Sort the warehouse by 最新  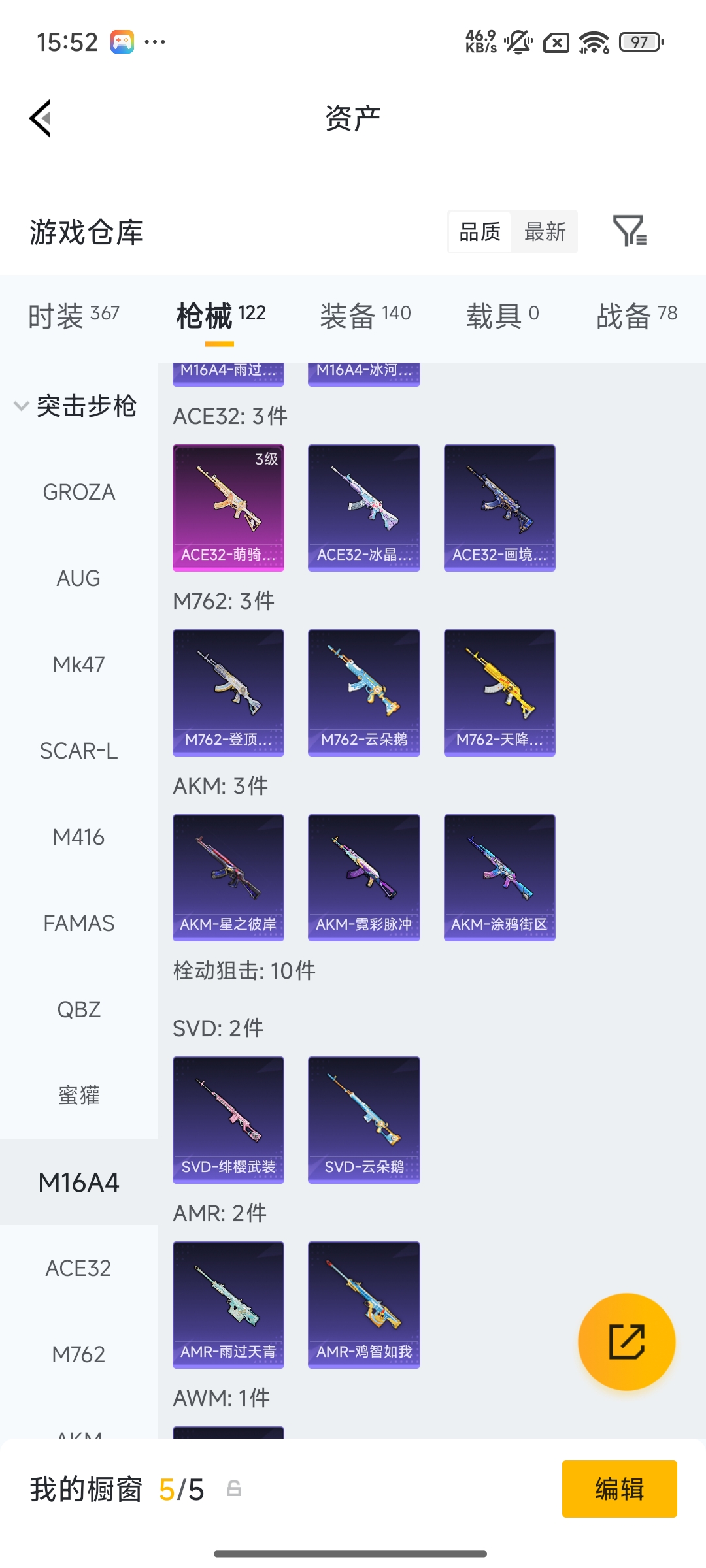tap(545, 232)
